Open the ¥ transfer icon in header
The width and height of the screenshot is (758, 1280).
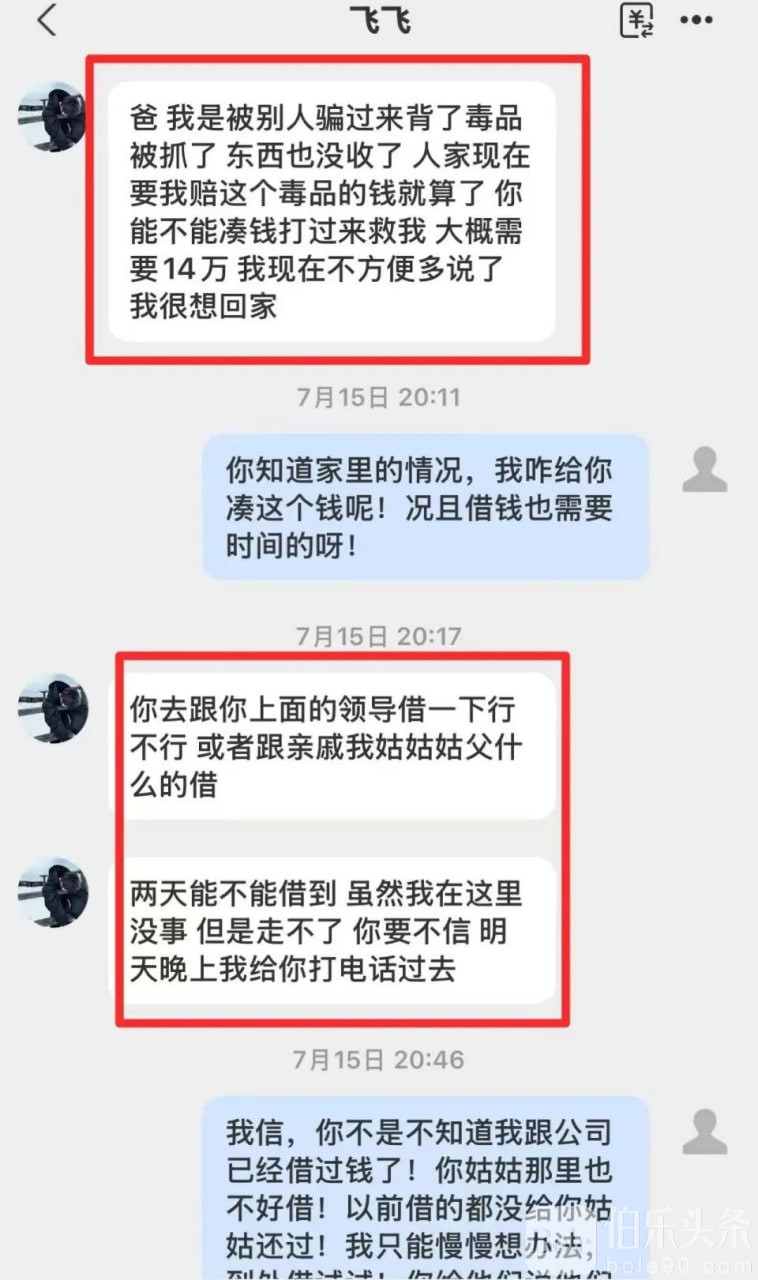click(636, 20)
